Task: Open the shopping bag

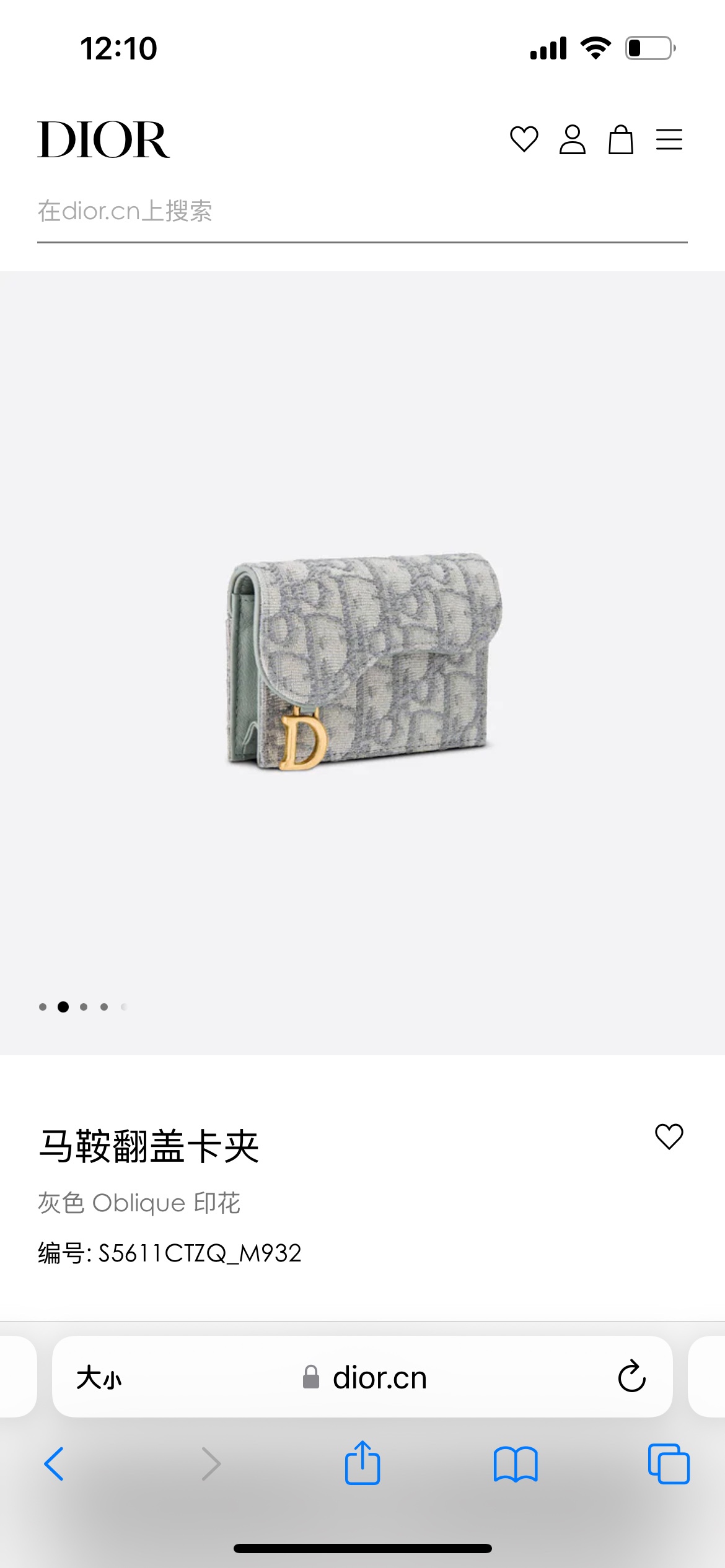Action: pyautogui.click(x=620, y=139)
